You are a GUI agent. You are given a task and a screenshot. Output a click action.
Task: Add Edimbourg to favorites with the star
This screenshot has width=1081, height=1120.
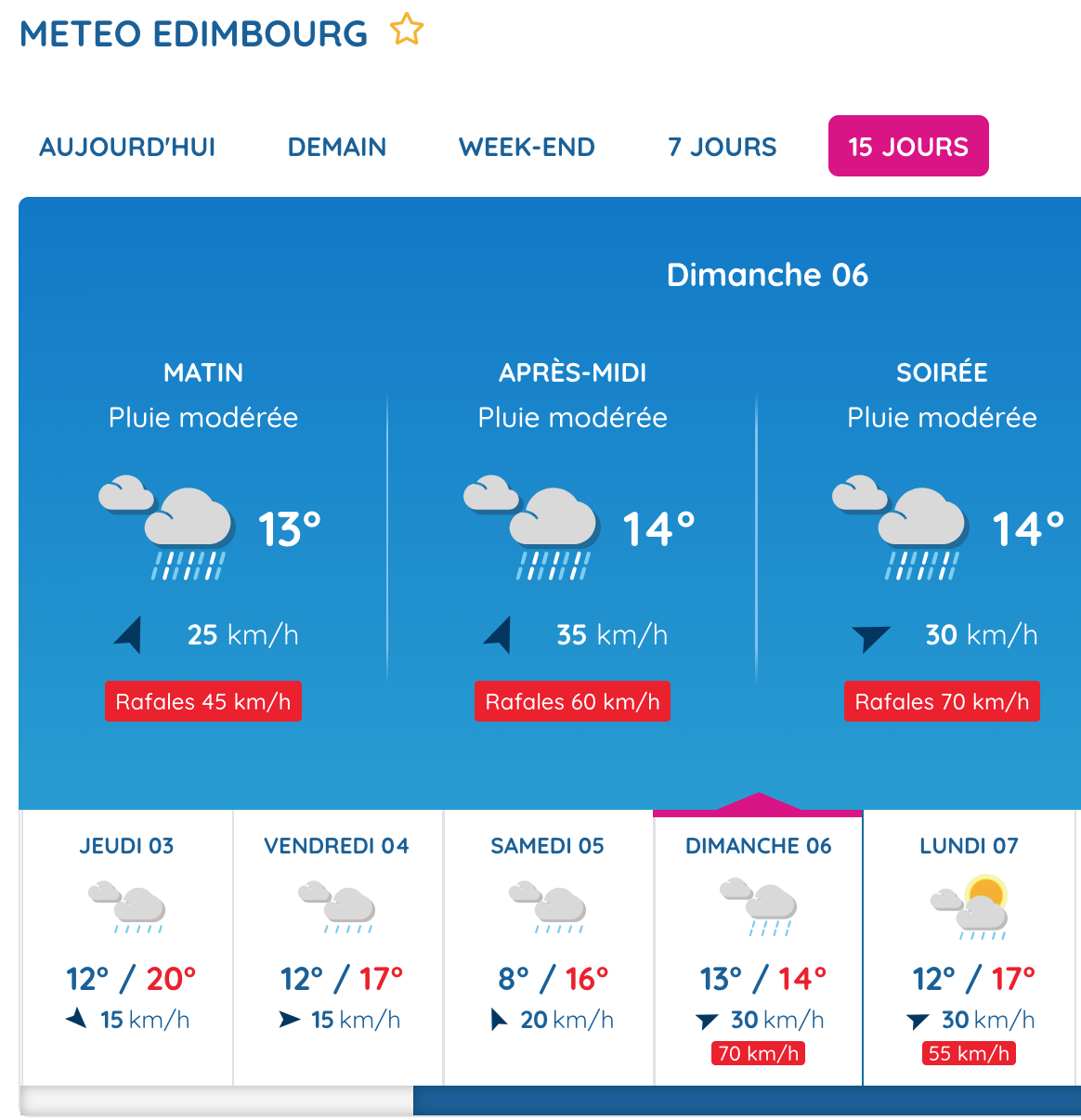pos(407,31)
